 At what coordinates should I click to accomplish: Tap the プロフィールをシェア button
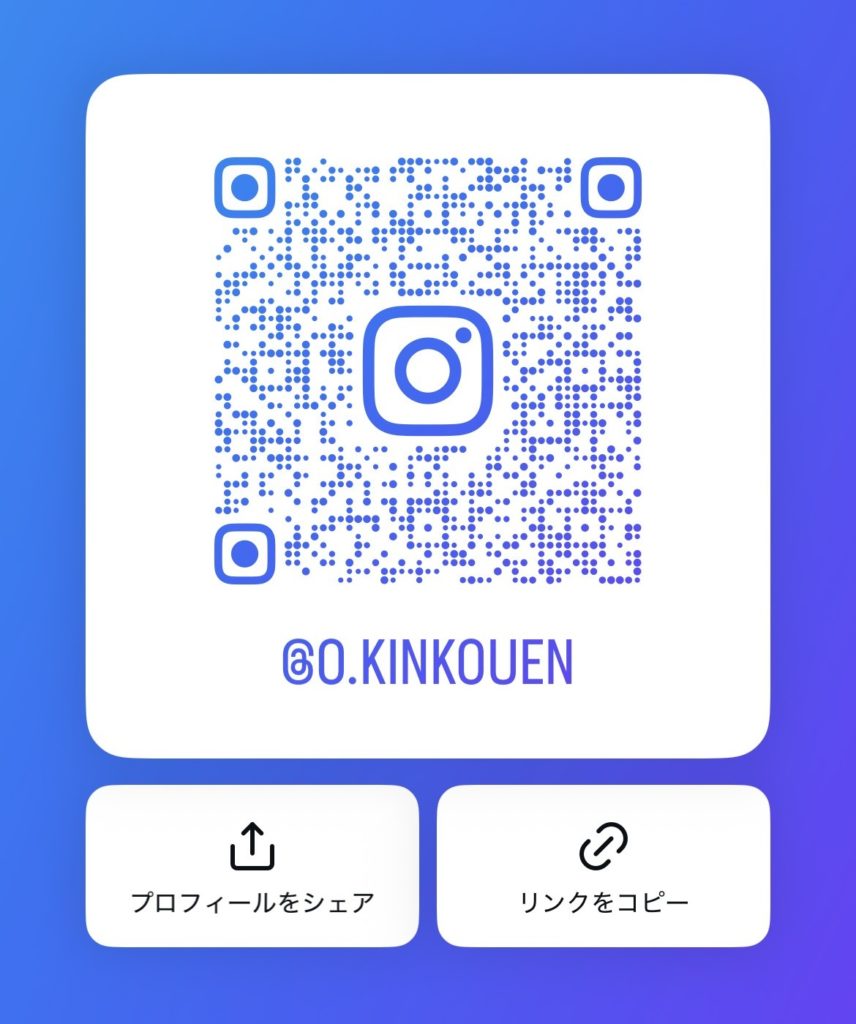[252, 866]
